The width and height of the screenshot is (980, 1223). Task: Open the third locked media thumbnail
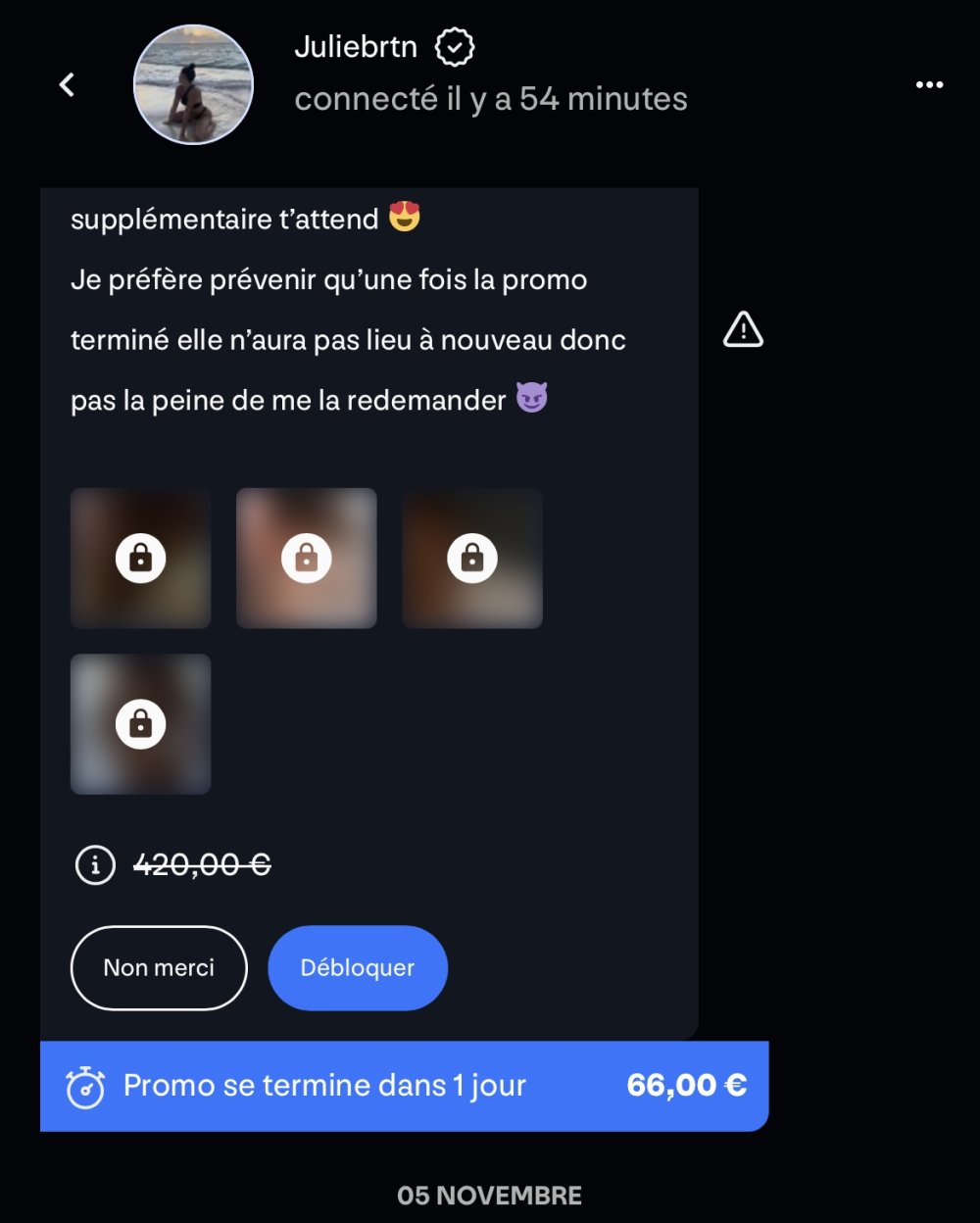click(x=471, y=558)
